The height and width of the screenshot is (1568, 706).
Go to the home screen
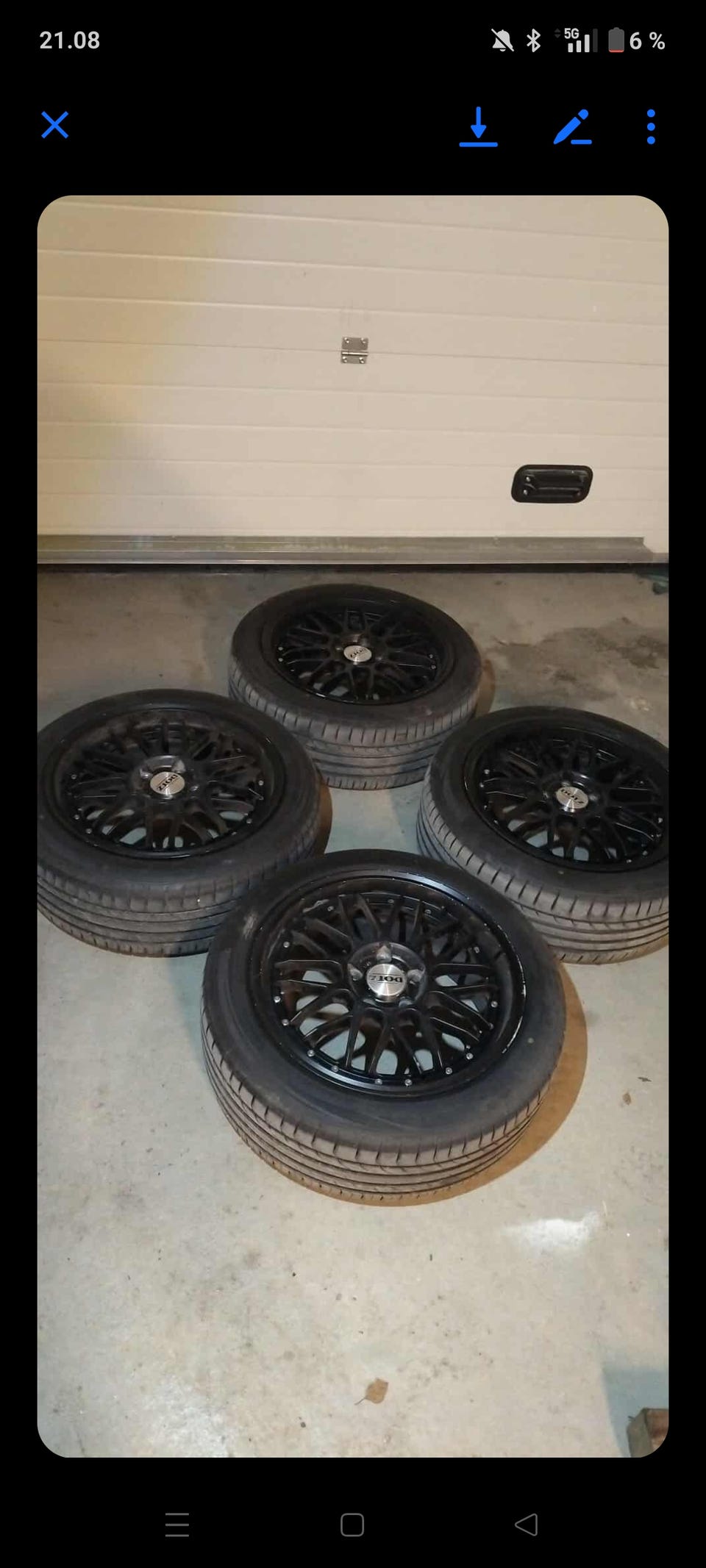pos(352,1525)
